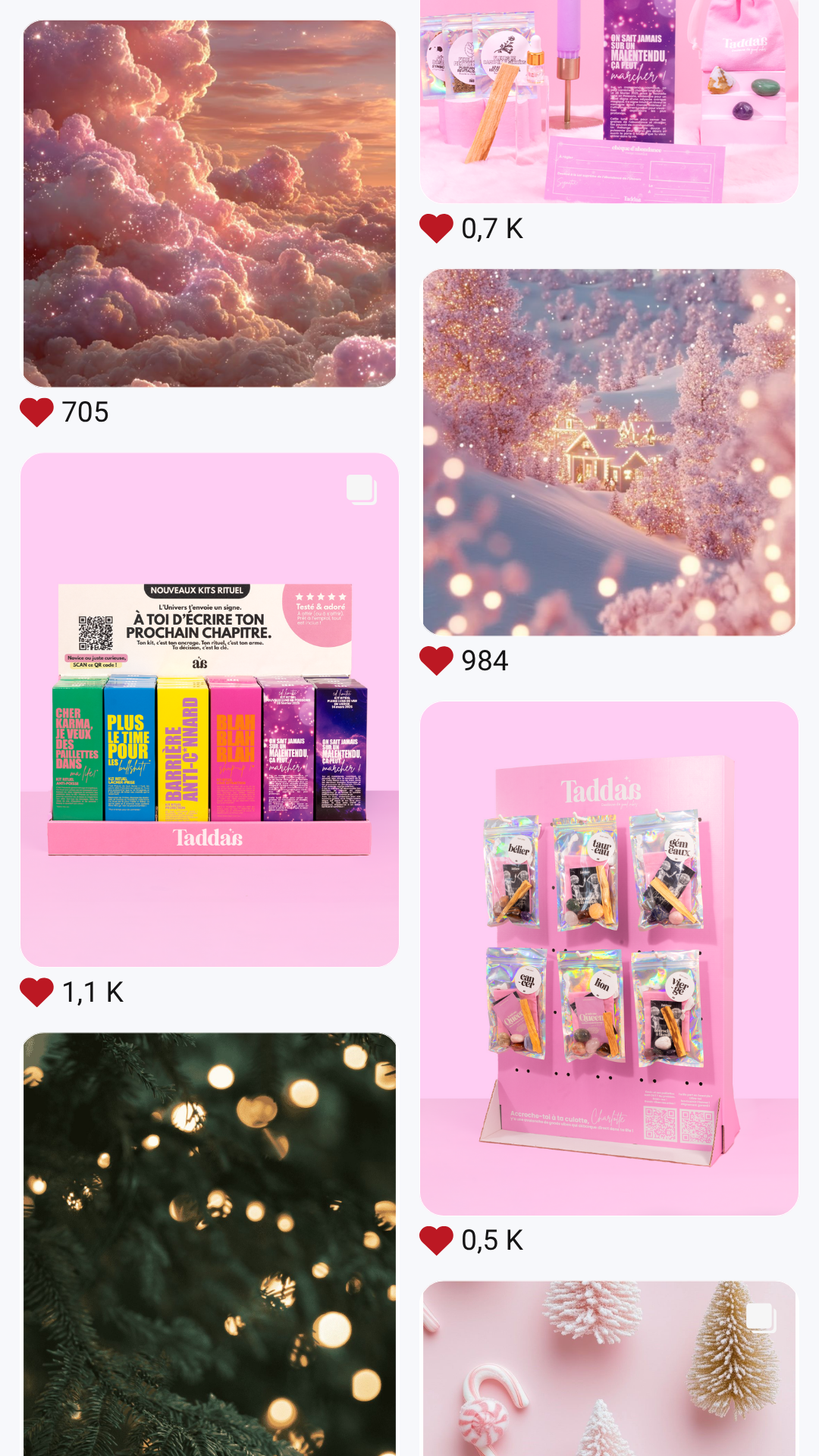Like the pink clouds image with 705 likes

[x=36, y=413]
